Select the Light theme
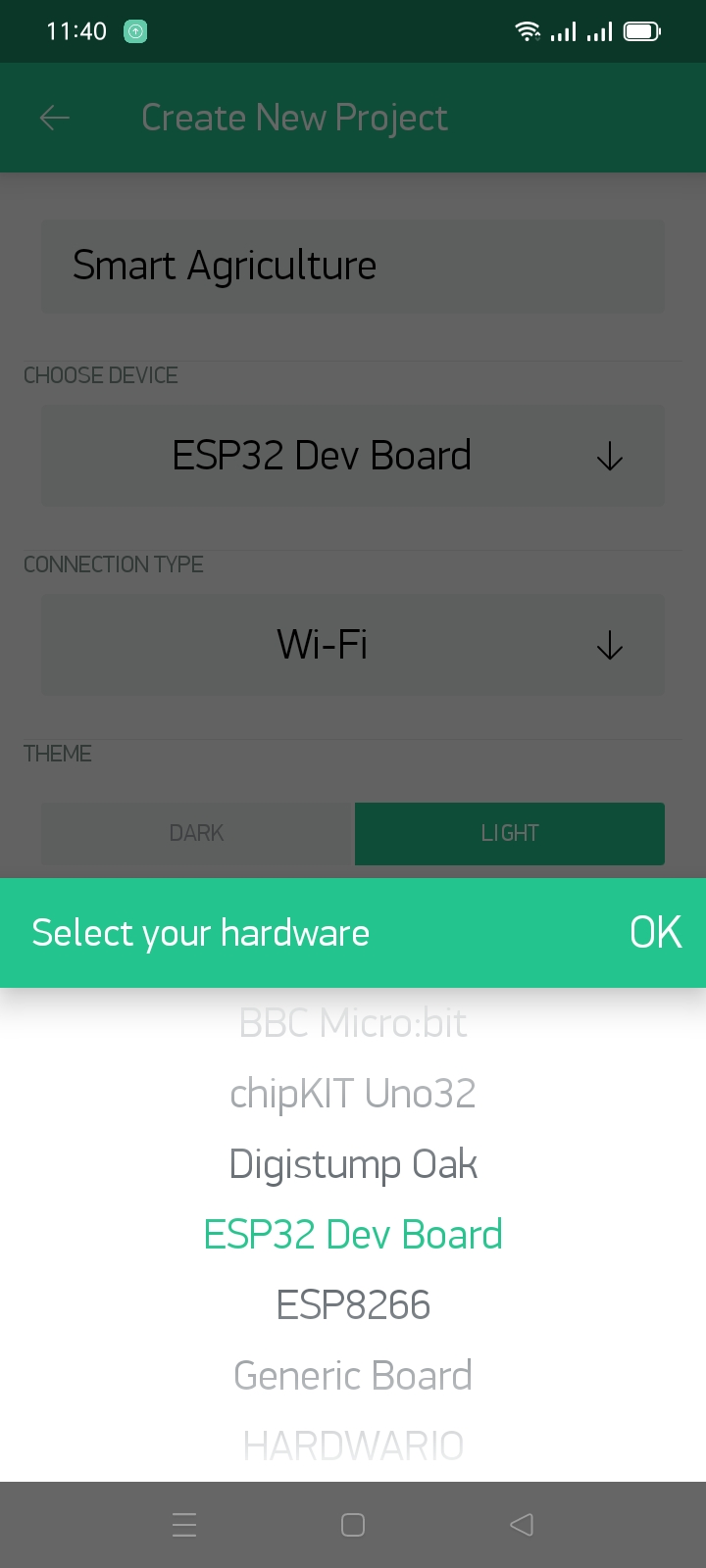 [510, 833]
